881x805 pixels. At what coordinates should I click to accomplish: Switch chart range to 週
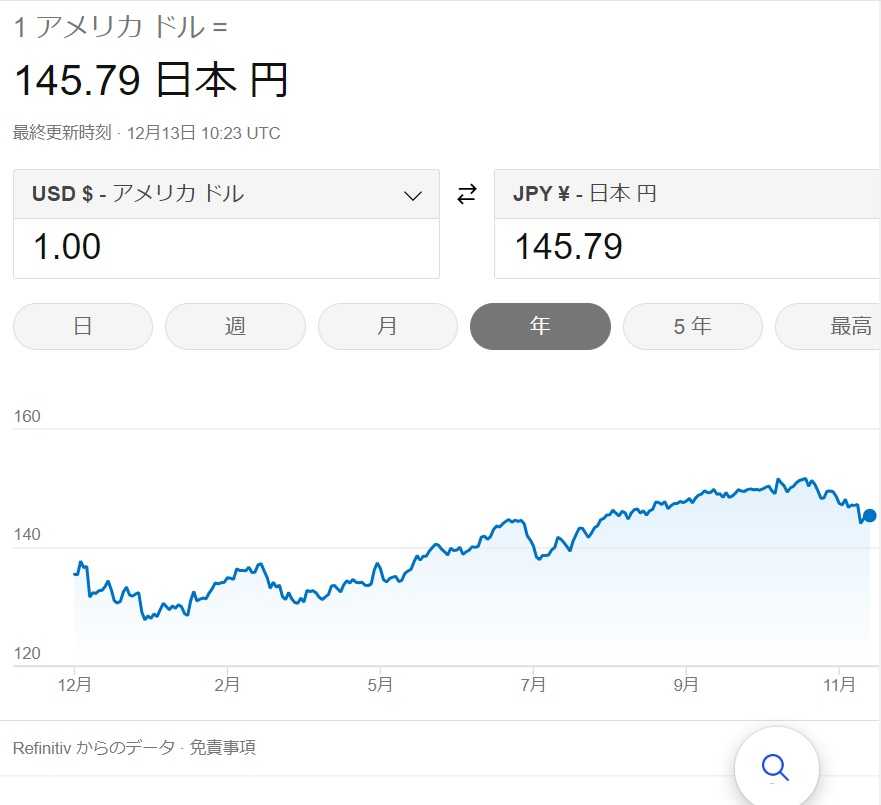tap(235, 326)
